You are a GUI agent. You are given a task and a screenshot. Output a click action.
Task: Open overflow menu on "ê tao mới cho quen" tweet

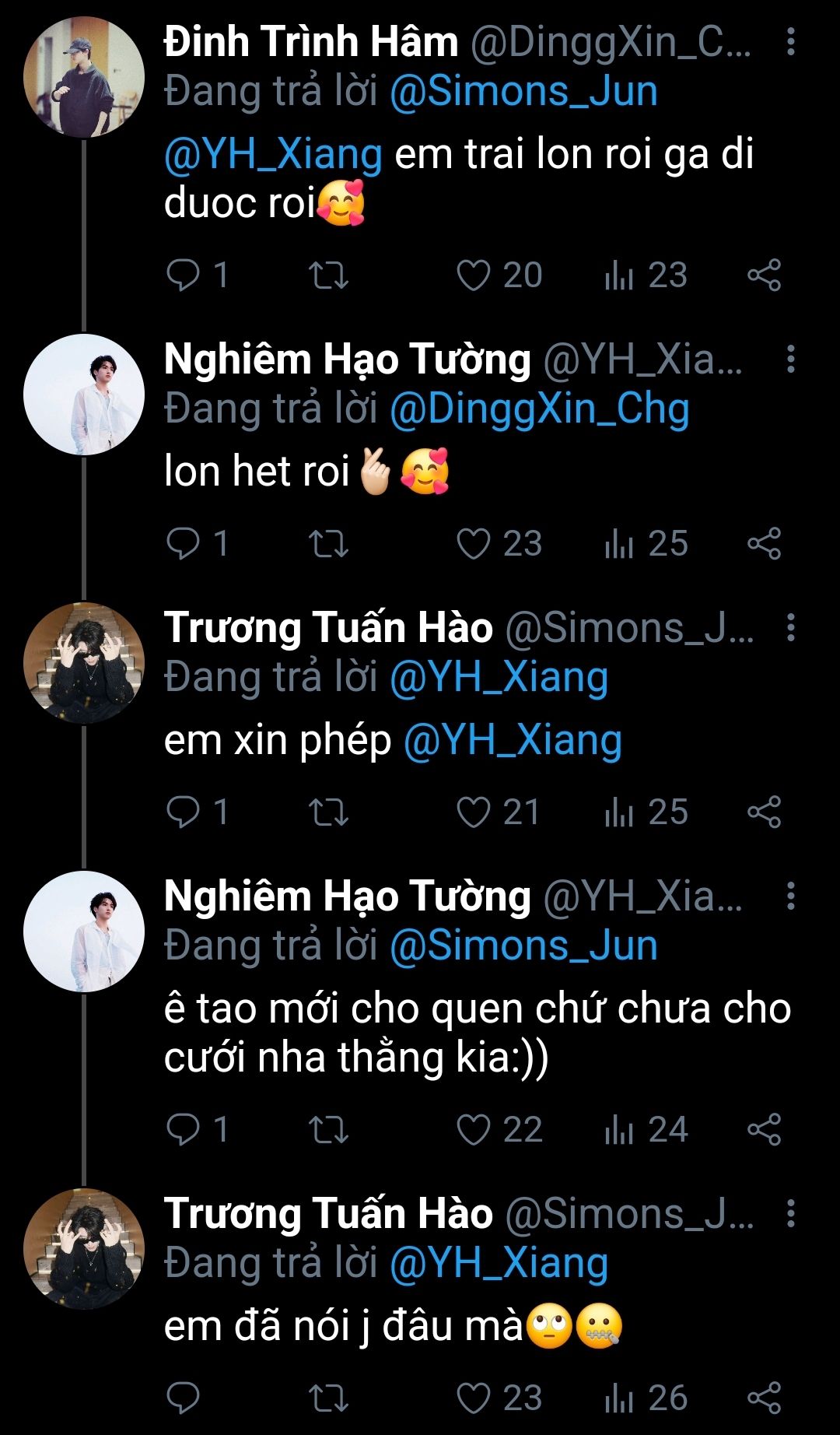(790, 896)
